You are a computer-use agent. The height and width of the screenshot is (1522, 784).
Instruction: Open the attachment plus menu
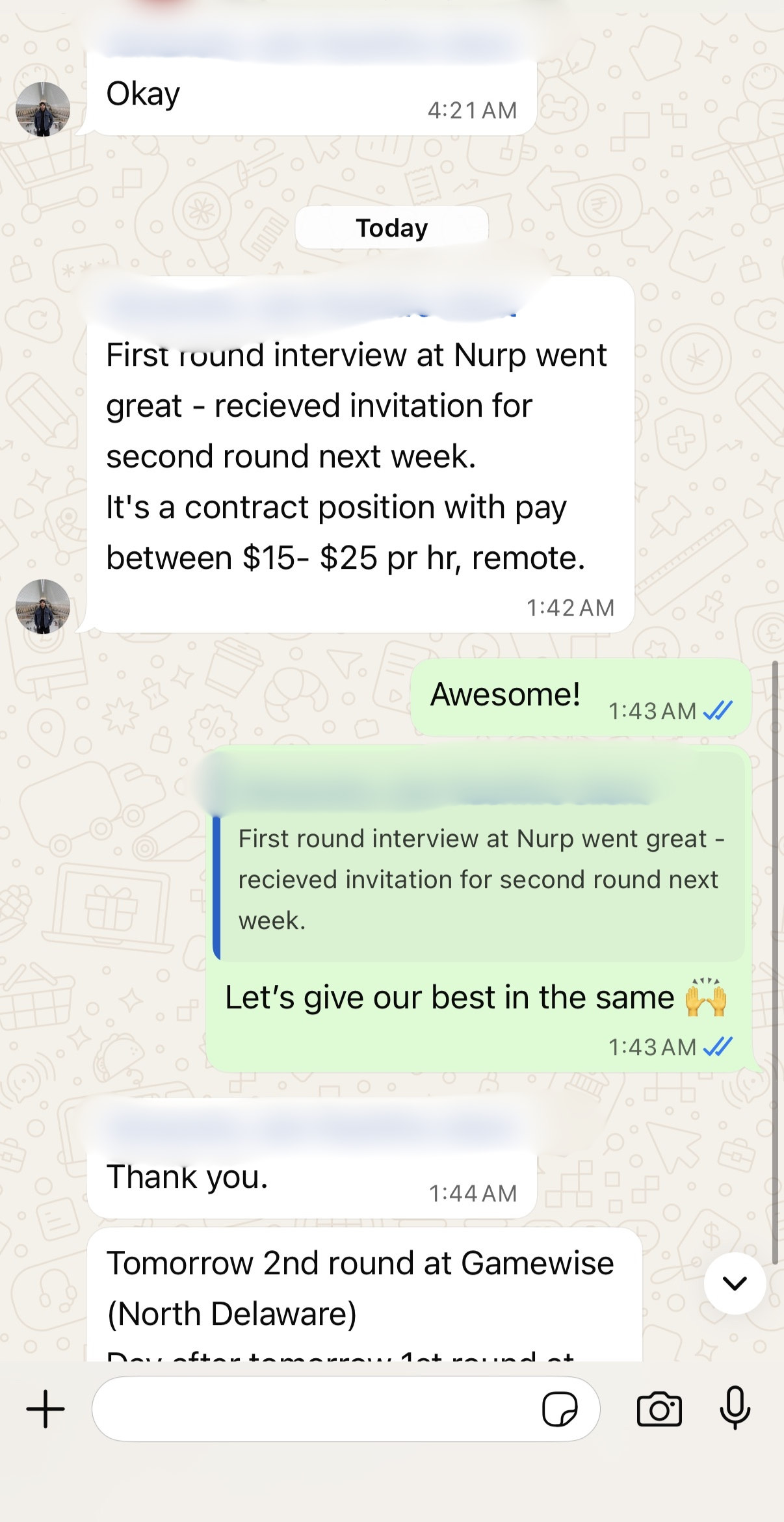pos(46,1409)
